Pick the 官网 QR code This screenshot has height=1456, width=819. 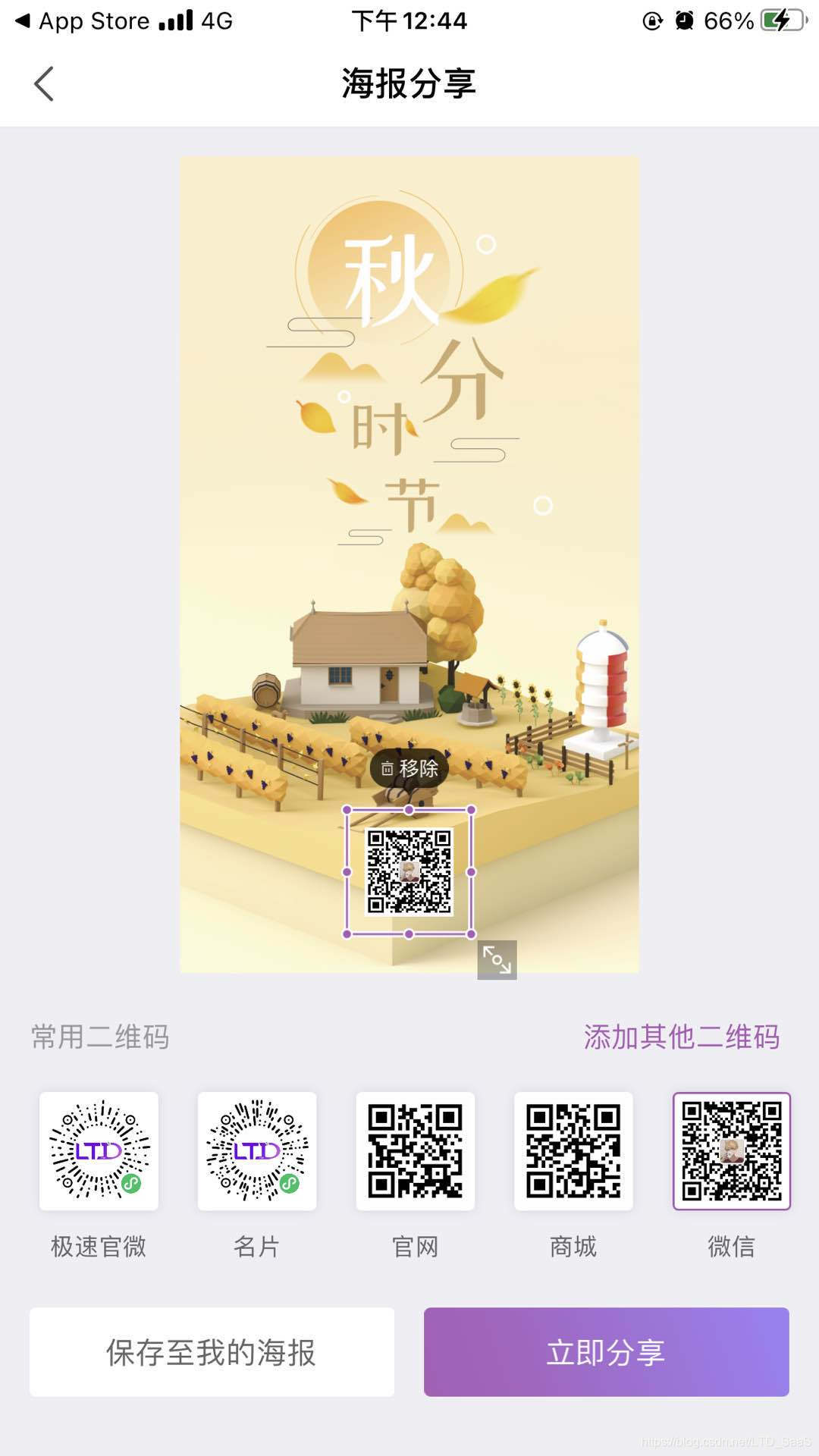[x=416, y=1151]
